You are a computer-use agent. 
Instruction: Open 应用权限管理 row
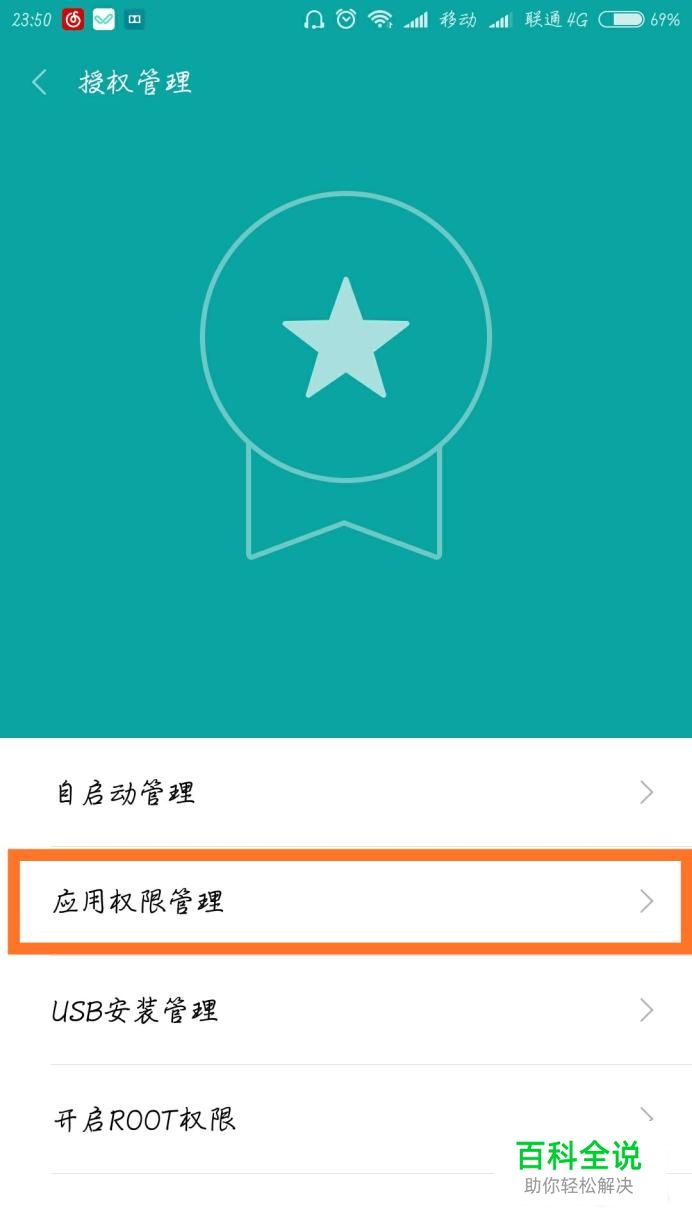click(345, 901)
